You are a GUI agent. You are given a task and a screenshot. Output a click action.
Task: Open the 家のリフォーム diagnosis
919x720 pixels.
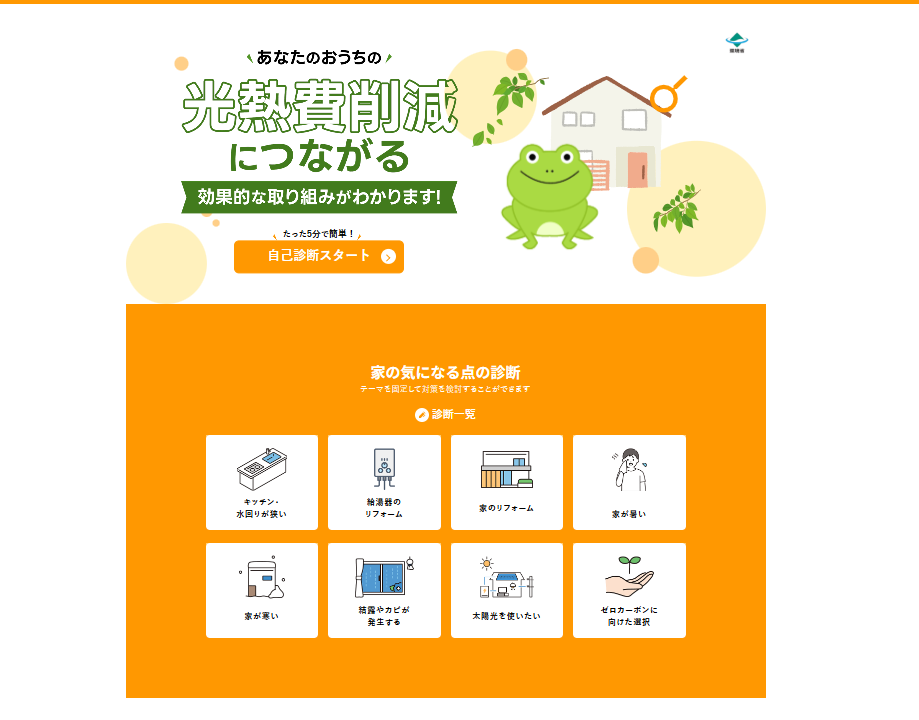(506, 482)
